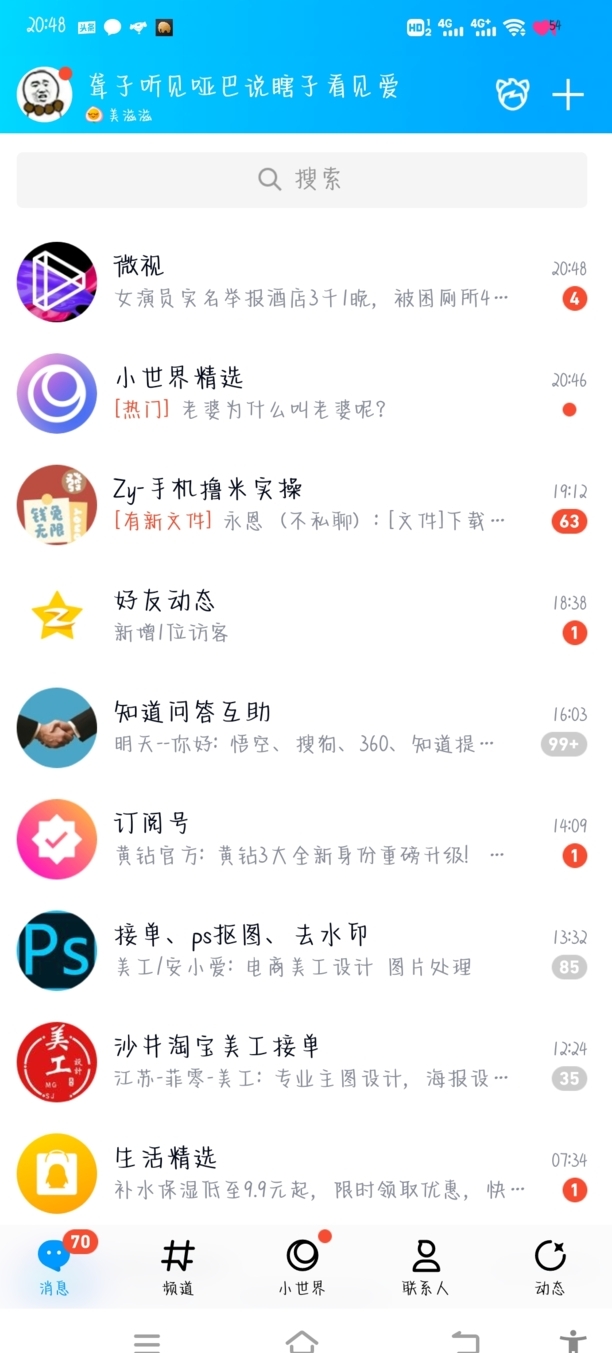Switch to the 联系人 tab
612x1353 pixels.
tap(426, 1266)
